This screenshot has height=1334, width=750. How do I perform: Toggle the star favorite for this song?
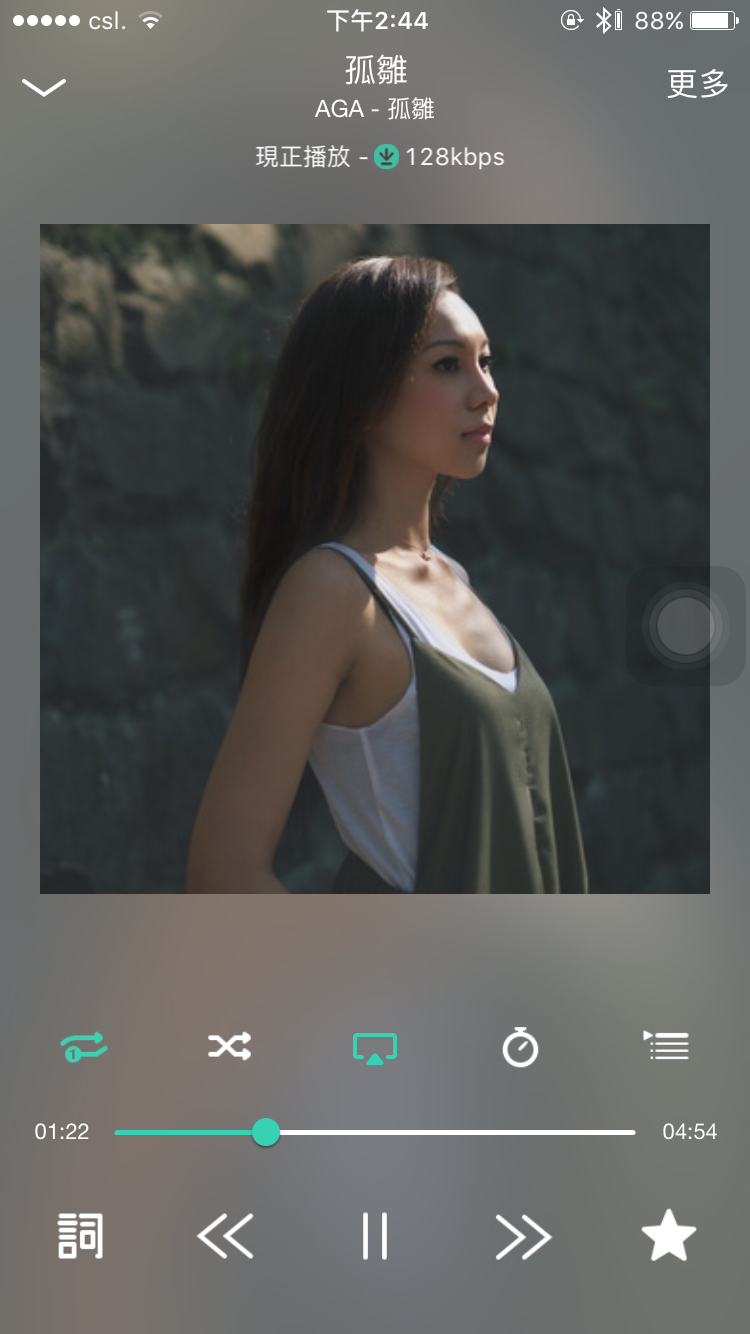click(668, 1237)
